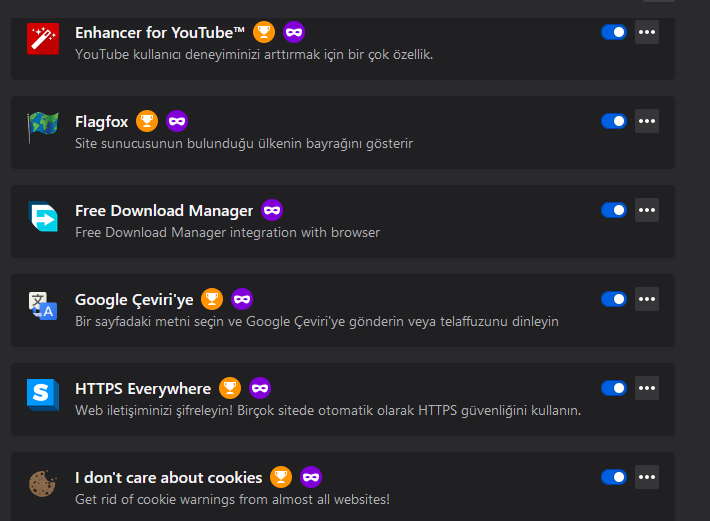Turn off the Flagfox extension

(x=613, y=121)
